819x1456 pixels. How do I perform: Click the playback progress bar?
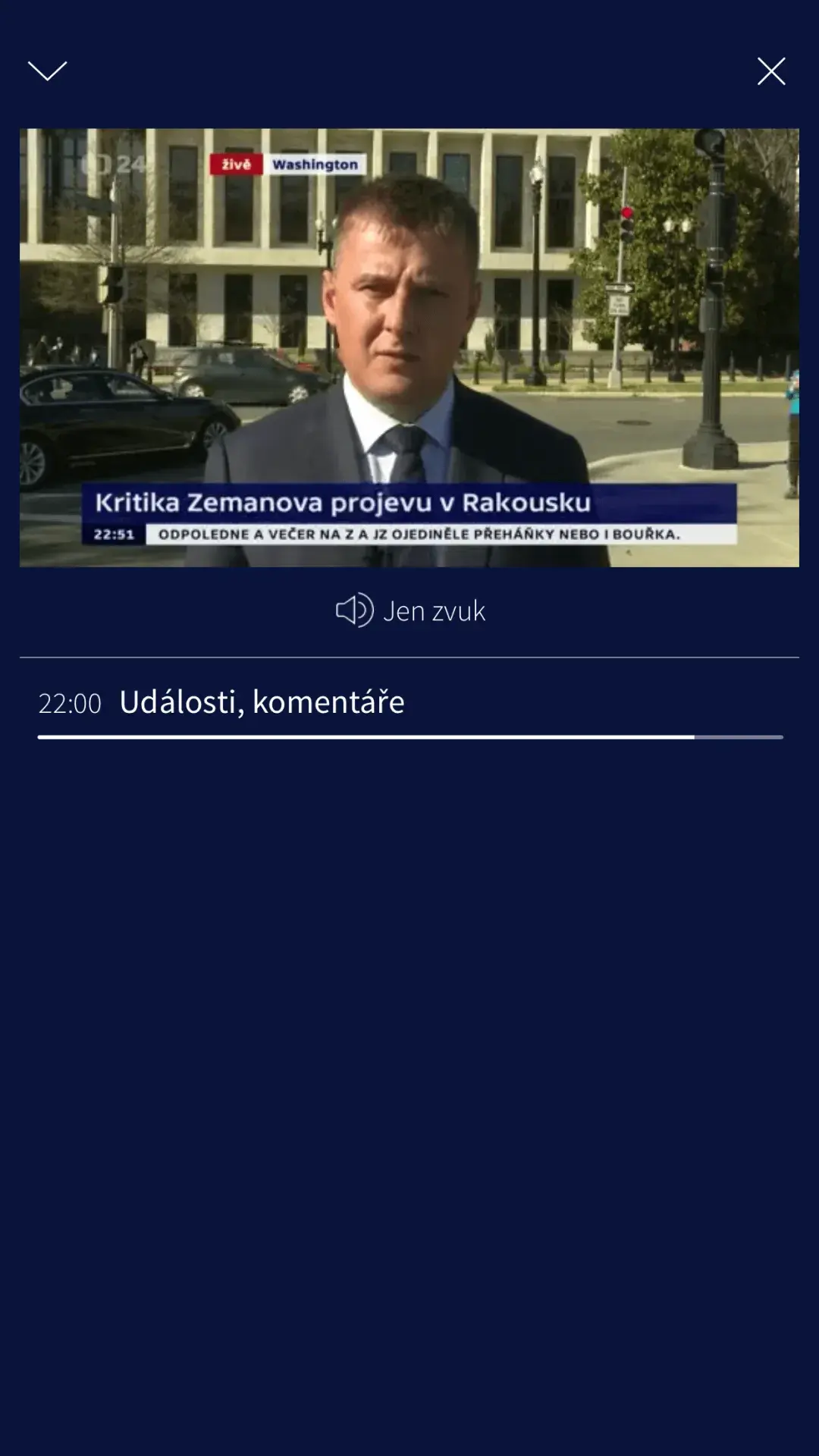(409, 736)
